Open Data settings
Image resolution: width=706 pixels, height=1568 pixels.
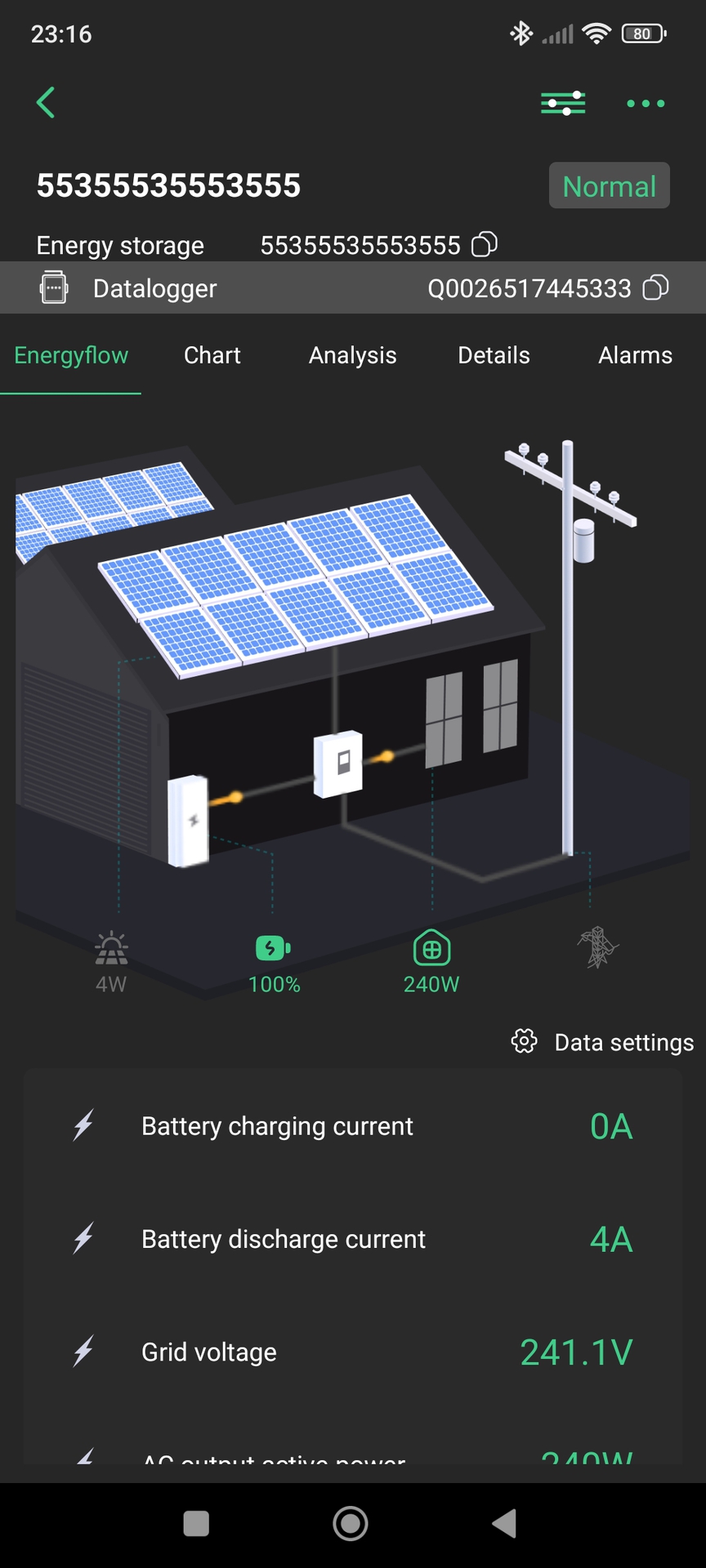click(x=603, y=1042)
